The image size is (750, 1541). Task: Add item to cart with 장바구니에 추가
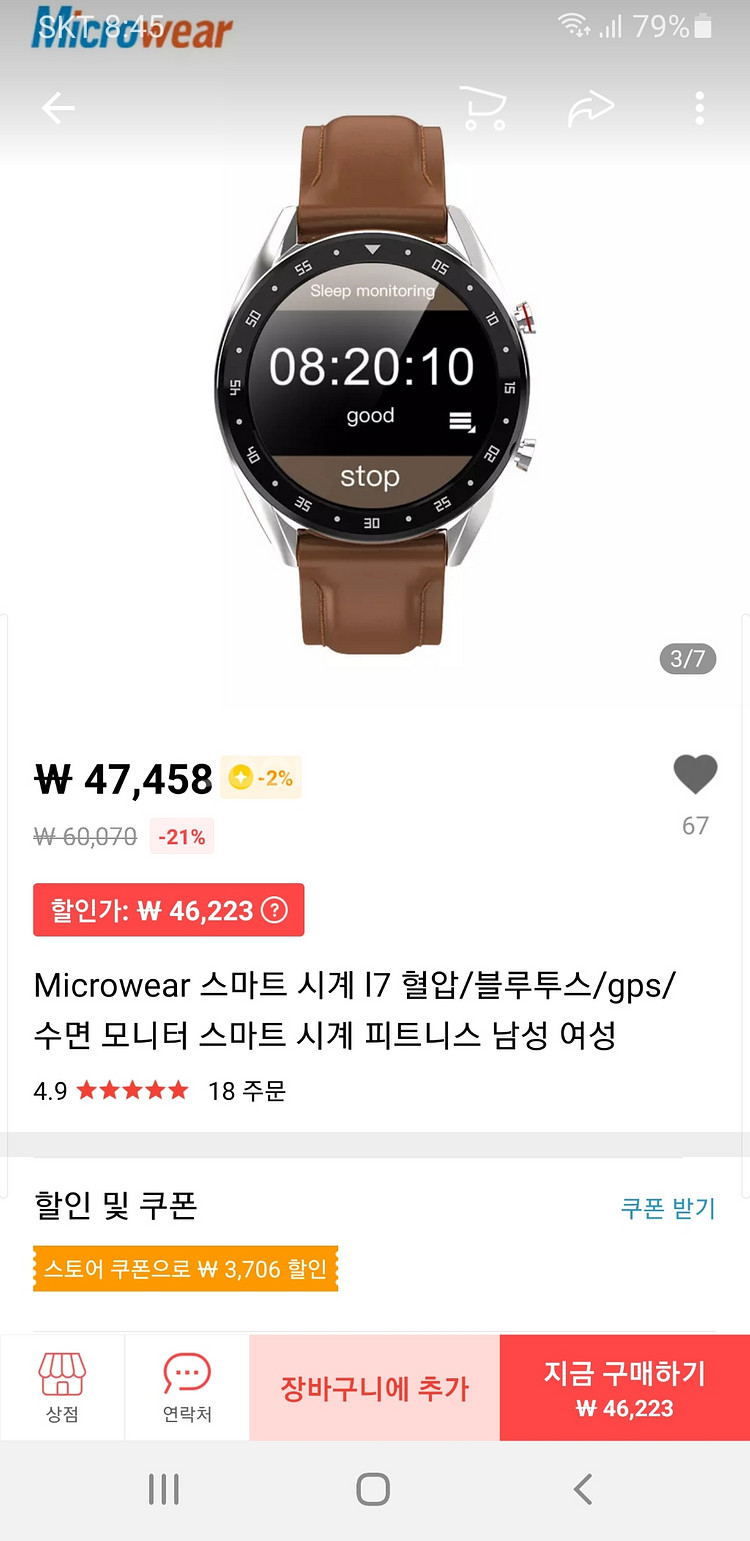click(374, 1388)
